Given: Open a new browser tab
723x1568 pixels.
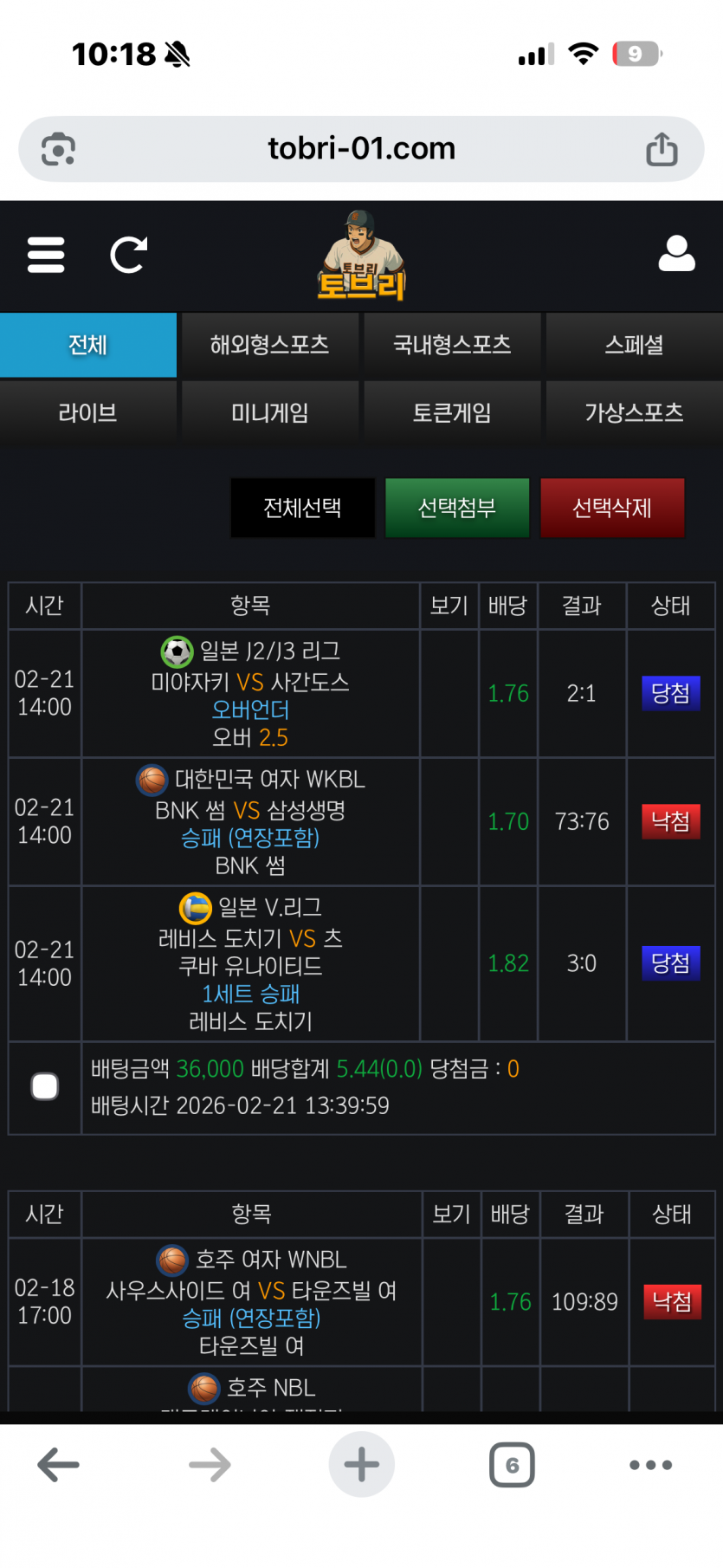Looking at the screenshot, I should pyautogui.click(x=361, y=1465).
